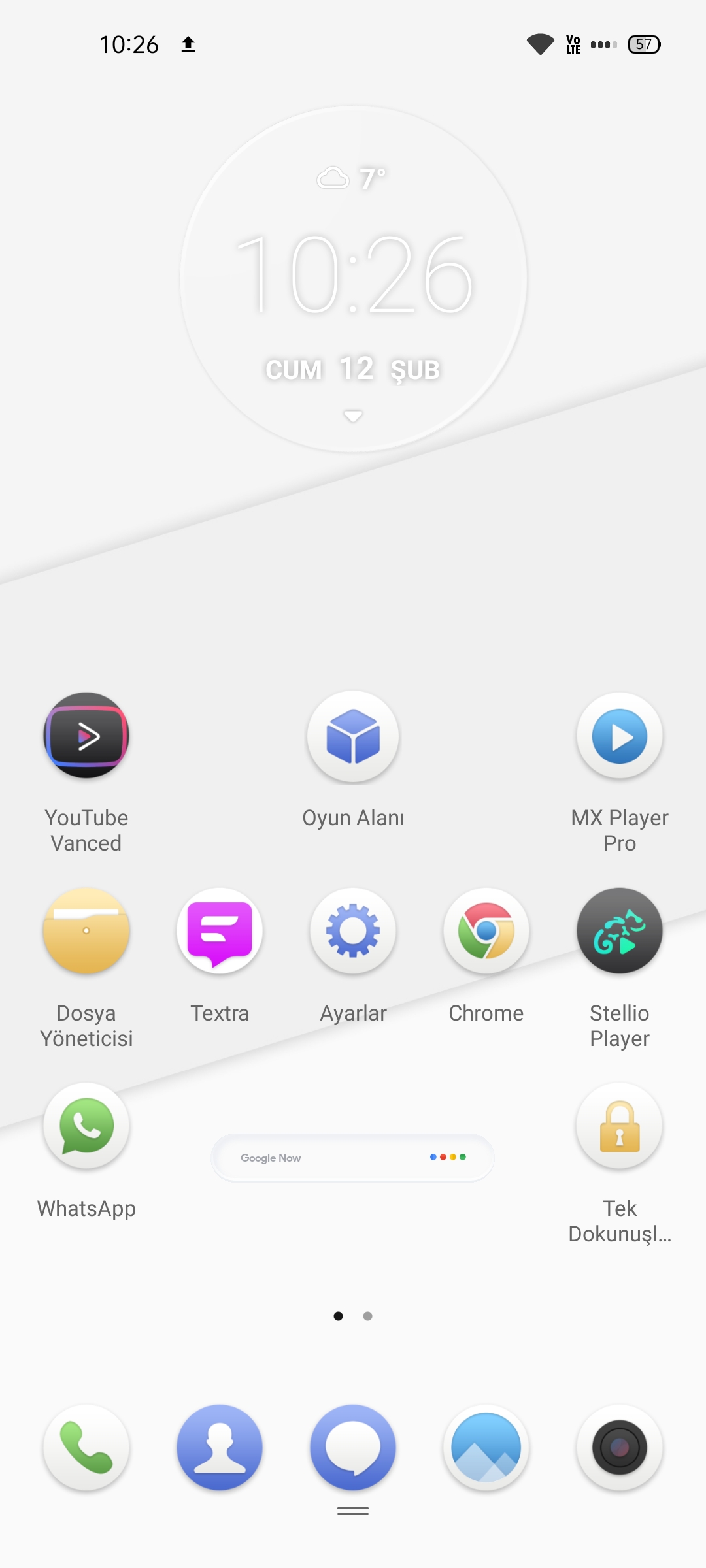The image size is (706, 1568).
Task: Open the phone dialer in the dock
Action: pos(86,1448)
